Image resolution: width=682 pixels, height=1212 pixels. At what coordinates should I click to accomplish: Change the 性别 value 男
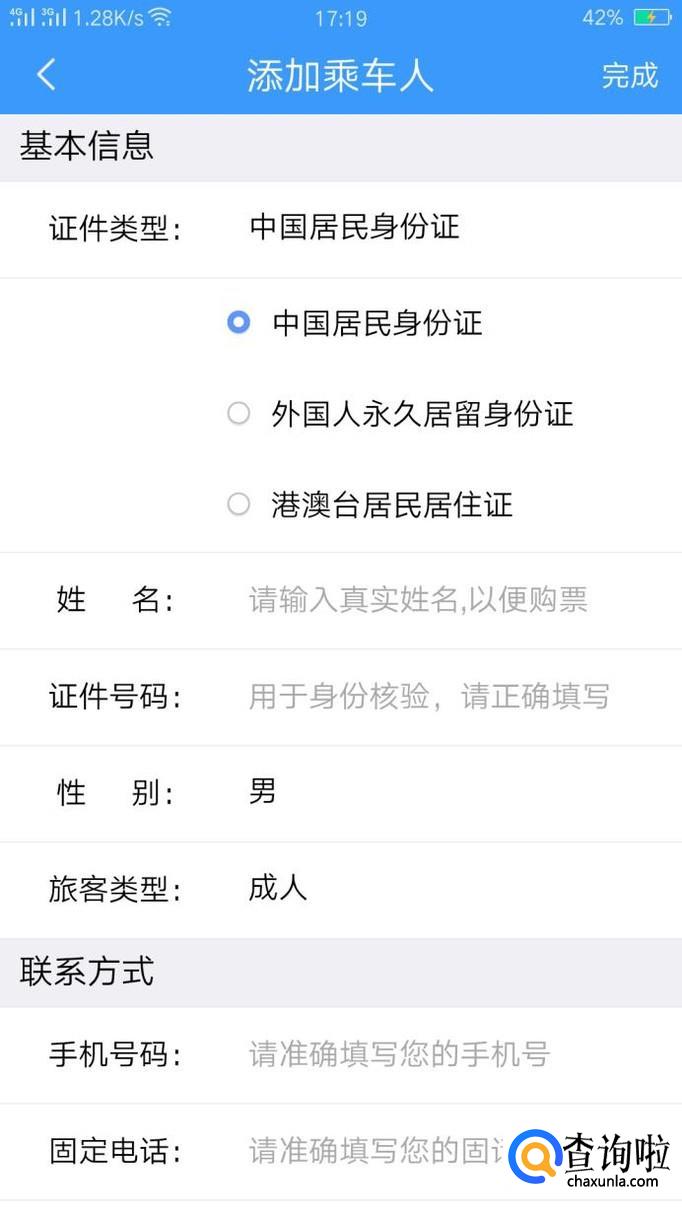(262, 793)
